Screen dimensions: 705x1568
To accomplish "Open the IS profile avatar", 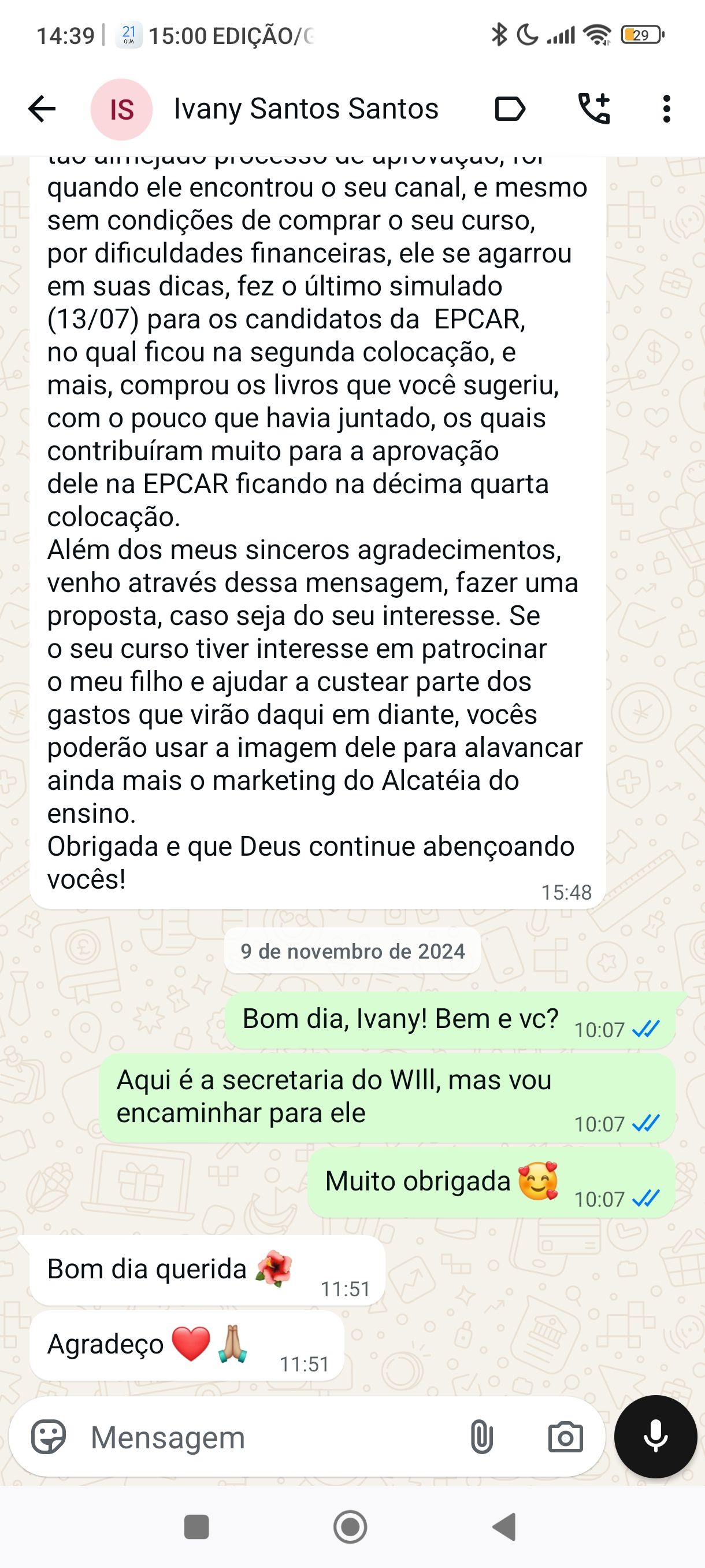I will (122, 110).
